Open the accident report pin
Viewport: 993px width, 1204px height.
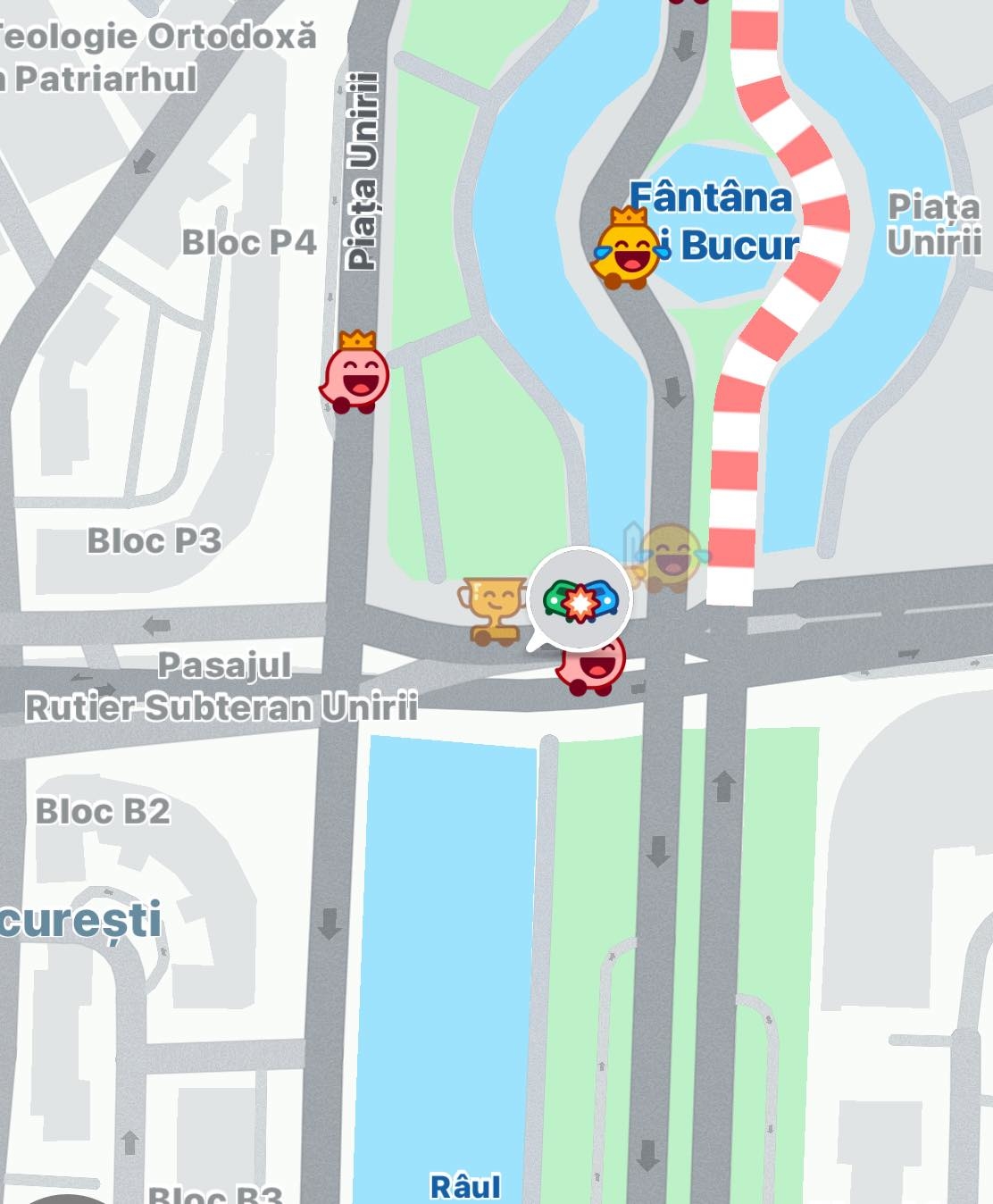click(x=580, y=599)
